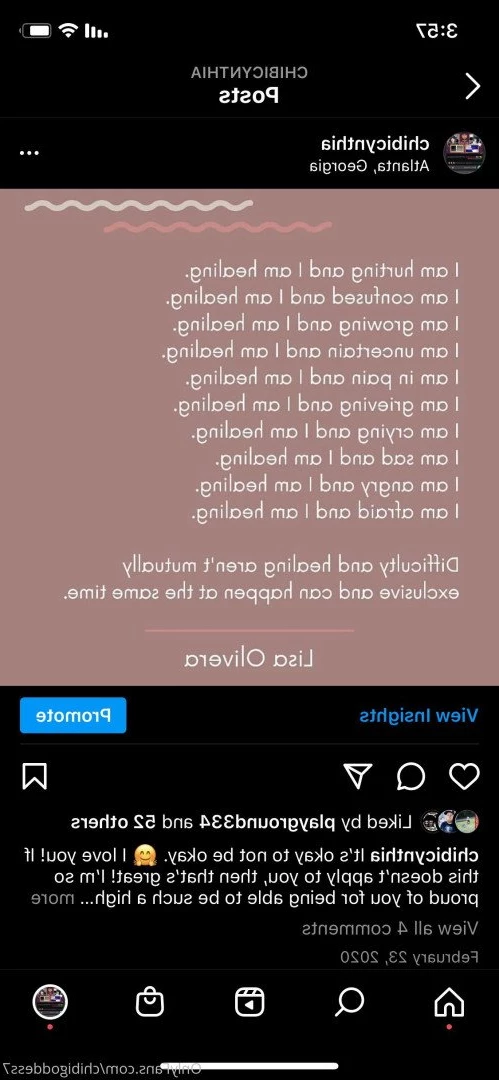Tap the chibicynthia username in the post header

pos(375,144)
